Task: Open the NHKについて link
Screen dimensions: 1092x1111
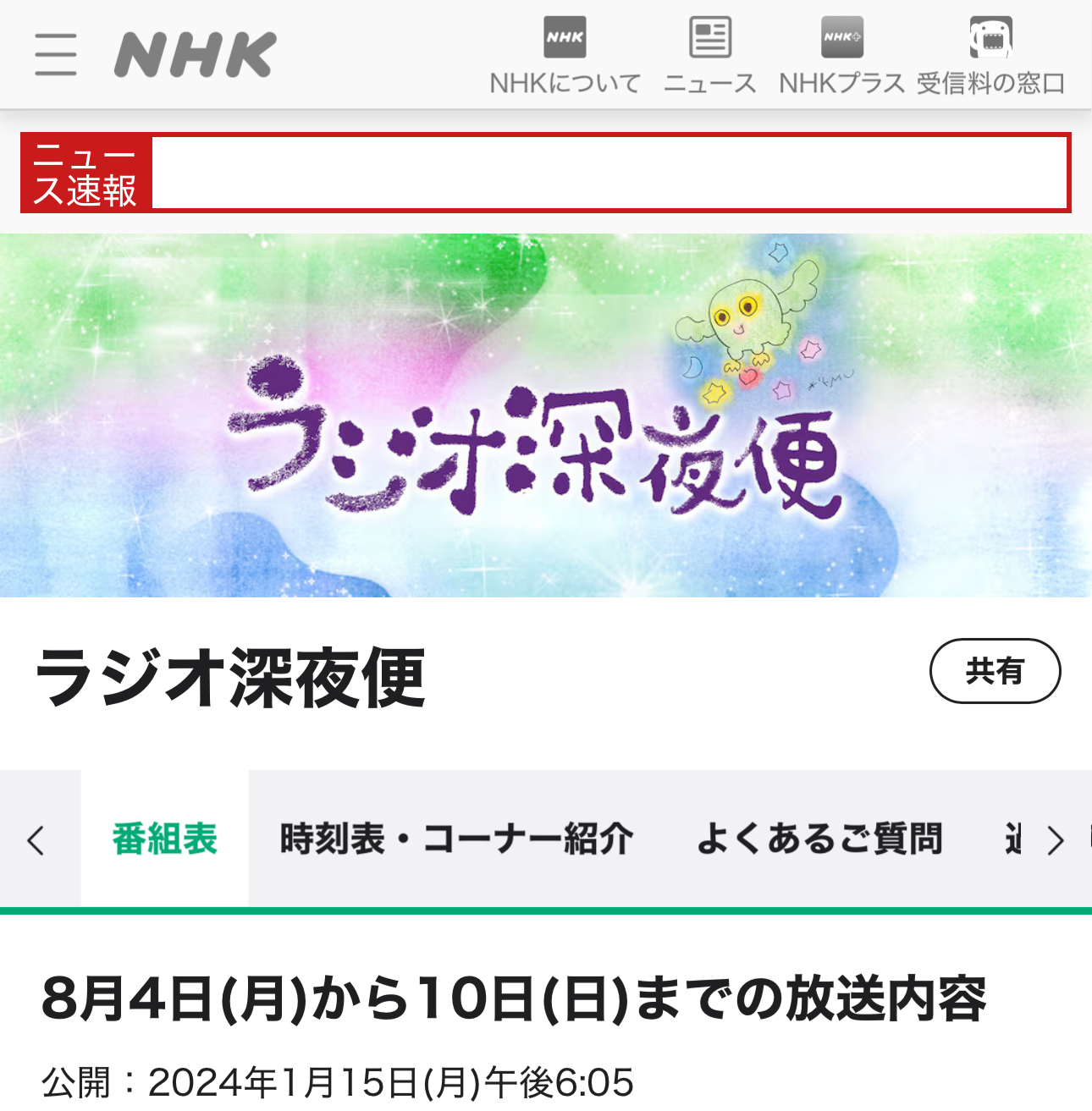Action: 565,56
